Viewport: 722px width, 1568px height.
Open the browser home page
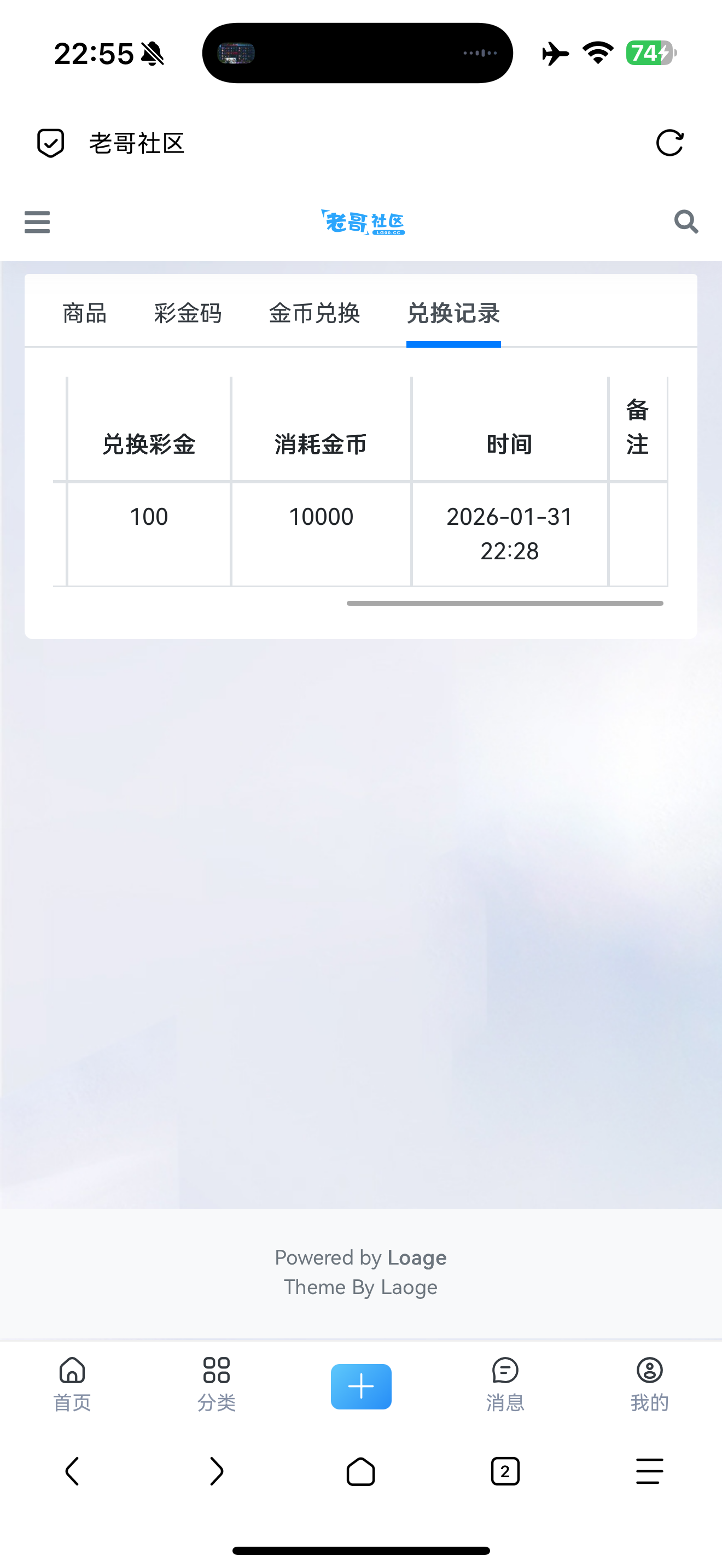pos(360,1471)
